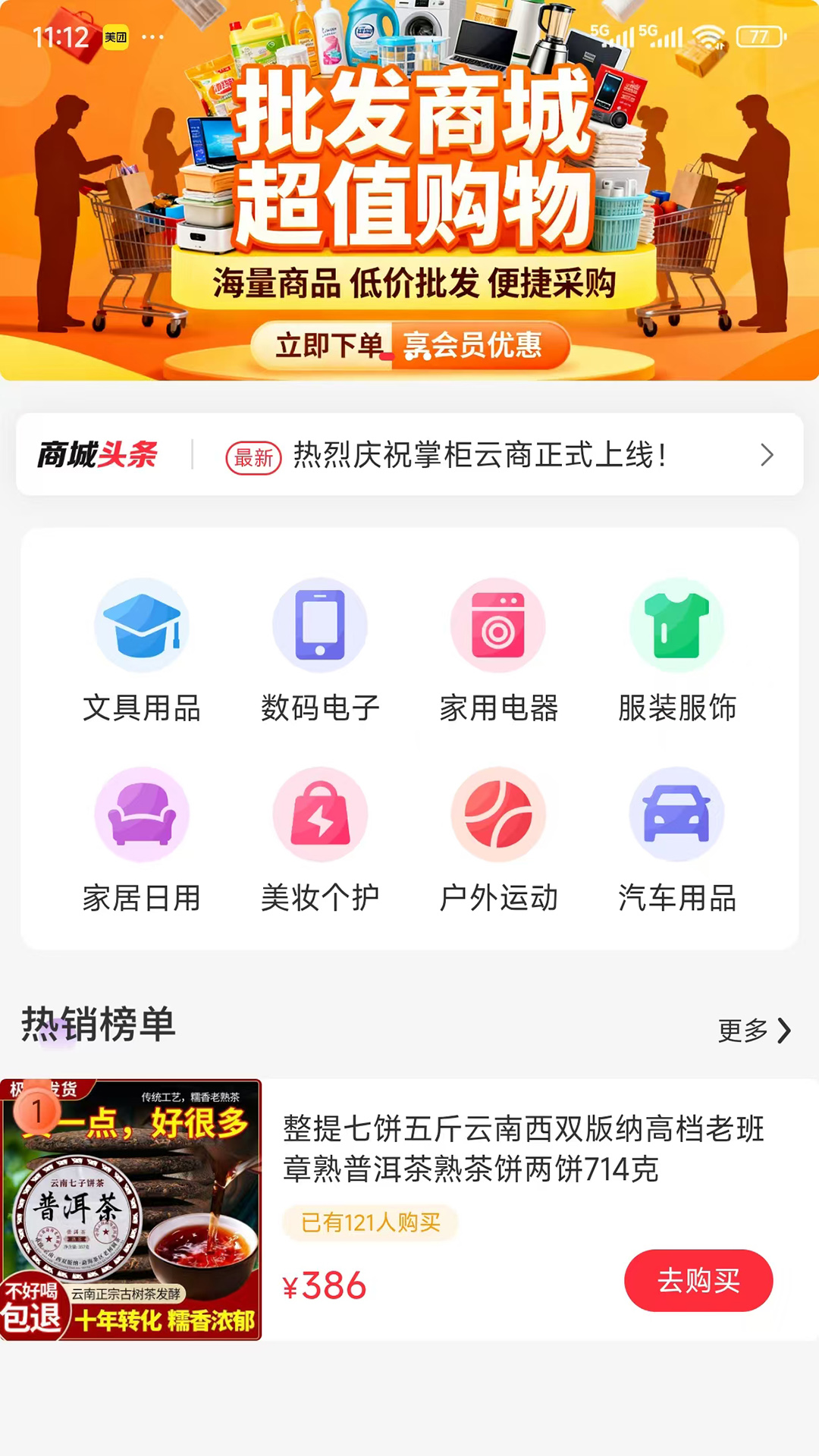Image resolution: width=819 pixels, height=1456 pixels.
Task: Expand the 商城头条 headline via right chevron
Action: [x=767, y=456]
